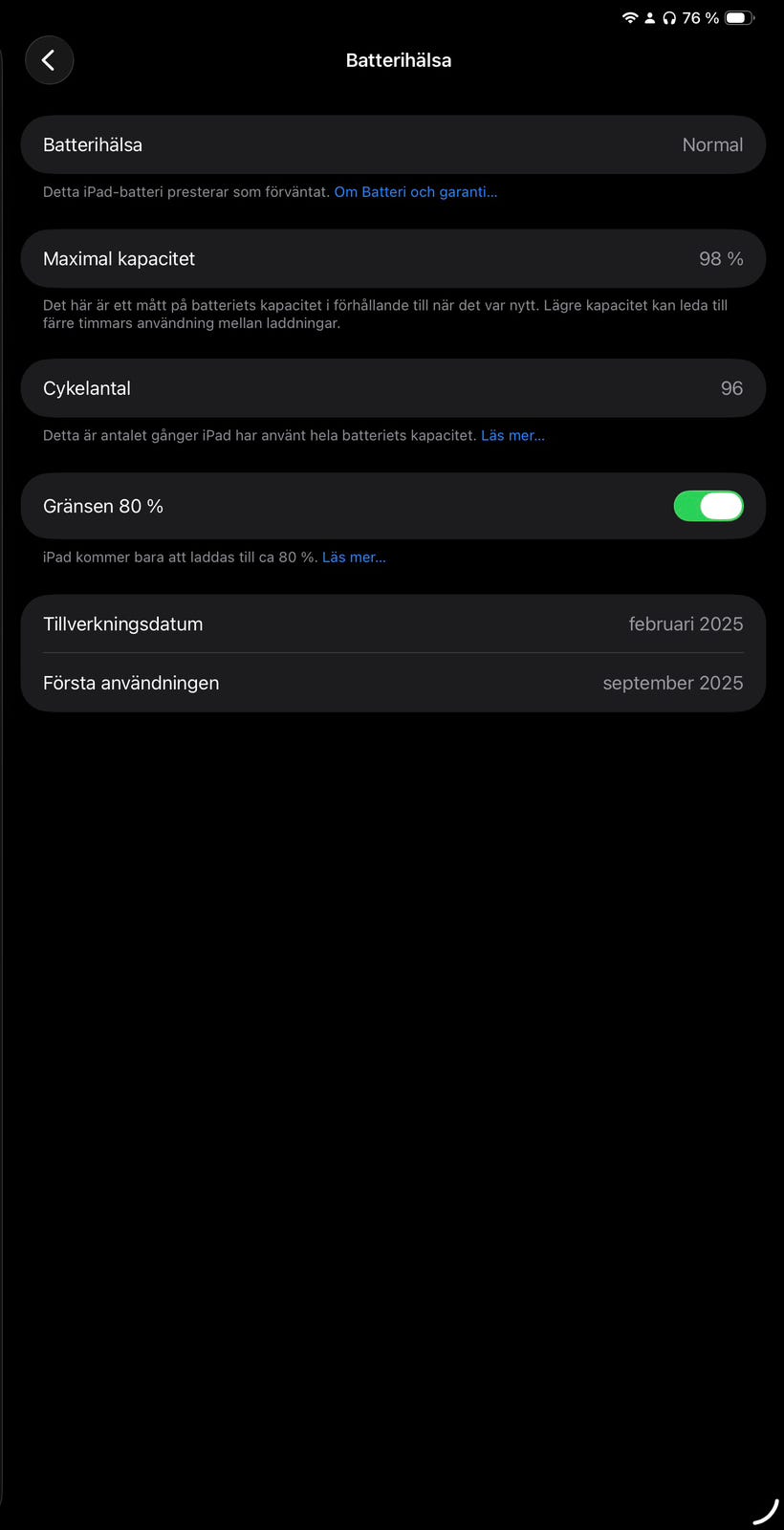784x1530 pixels.
Task: Go back using the top-left arrow
Action: pos(49,60)
